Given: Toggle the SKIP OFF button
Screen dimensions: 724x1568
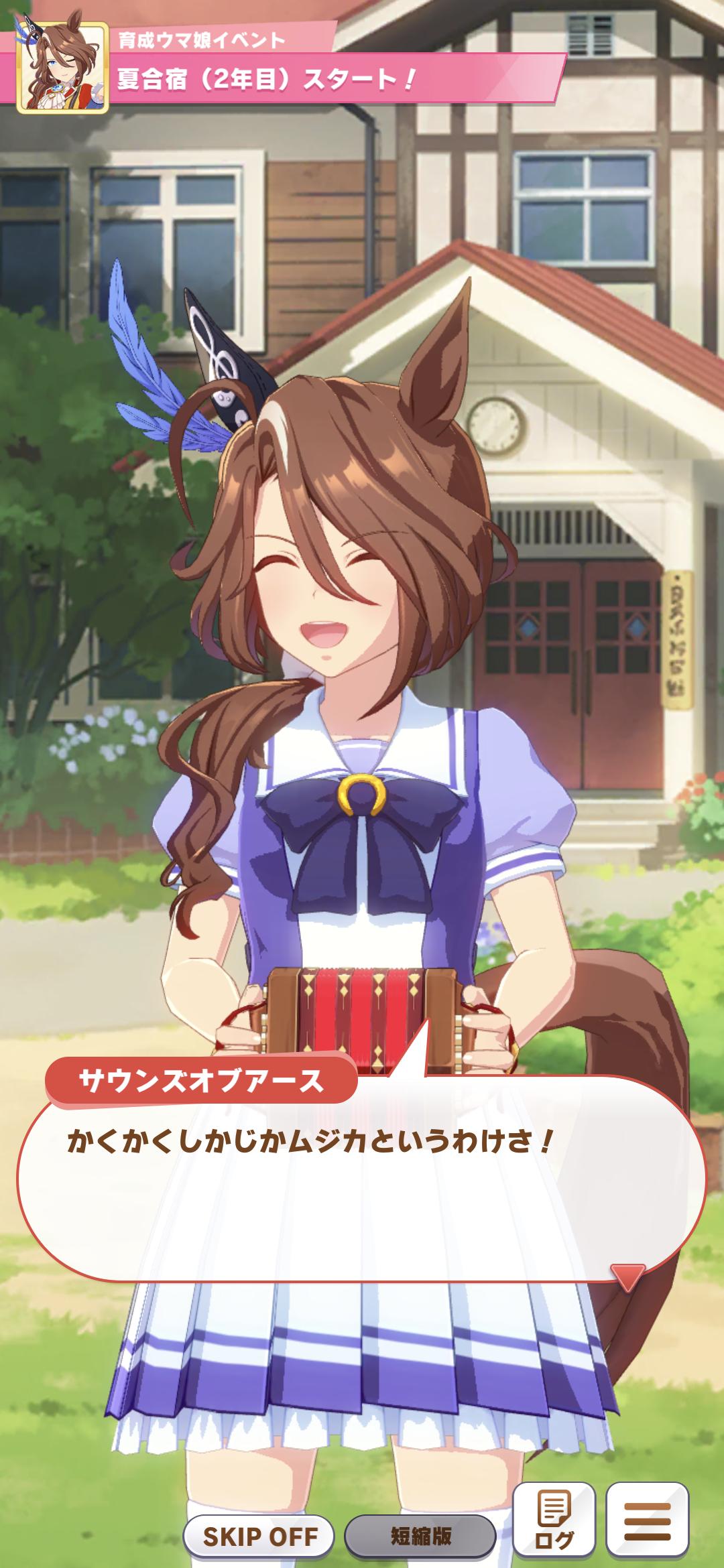Looking at the screenshot, I should point(259,1537).
